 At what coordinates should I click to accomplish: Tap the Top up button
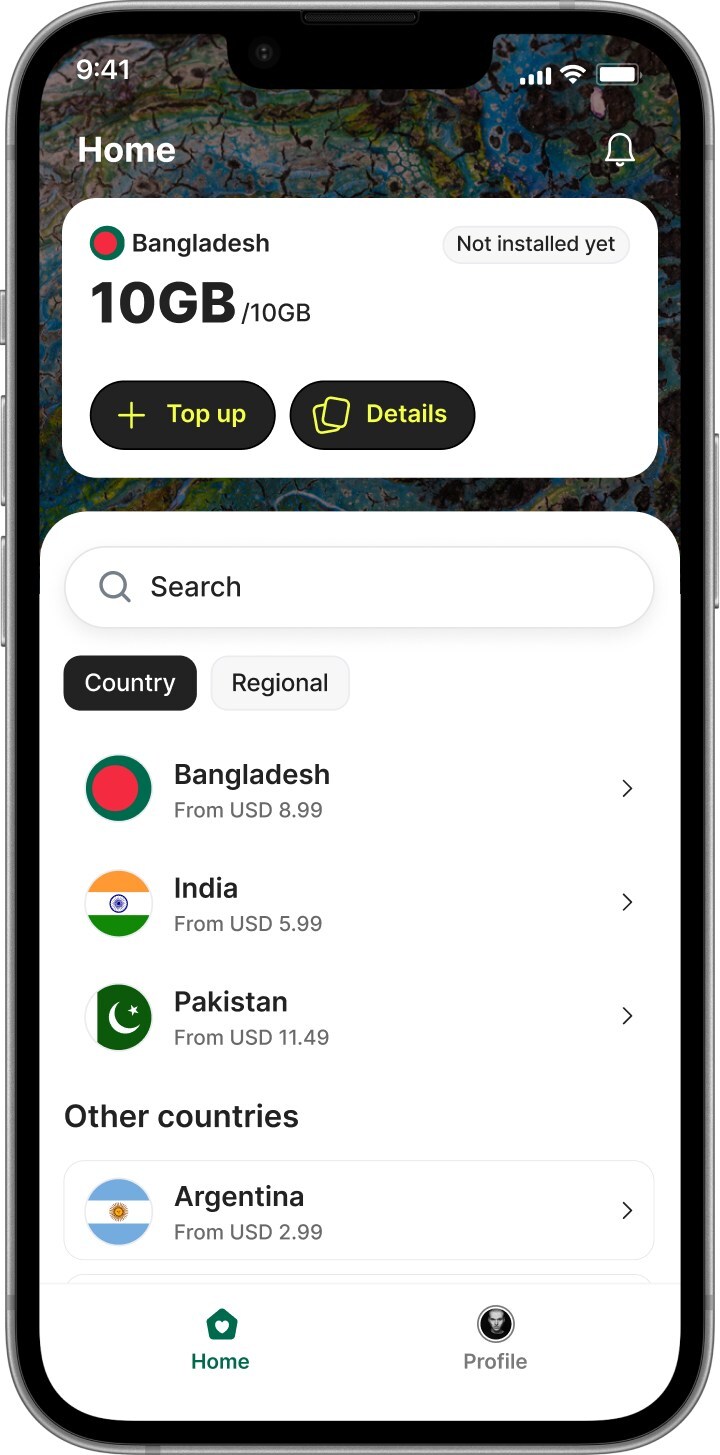[182, 414]
